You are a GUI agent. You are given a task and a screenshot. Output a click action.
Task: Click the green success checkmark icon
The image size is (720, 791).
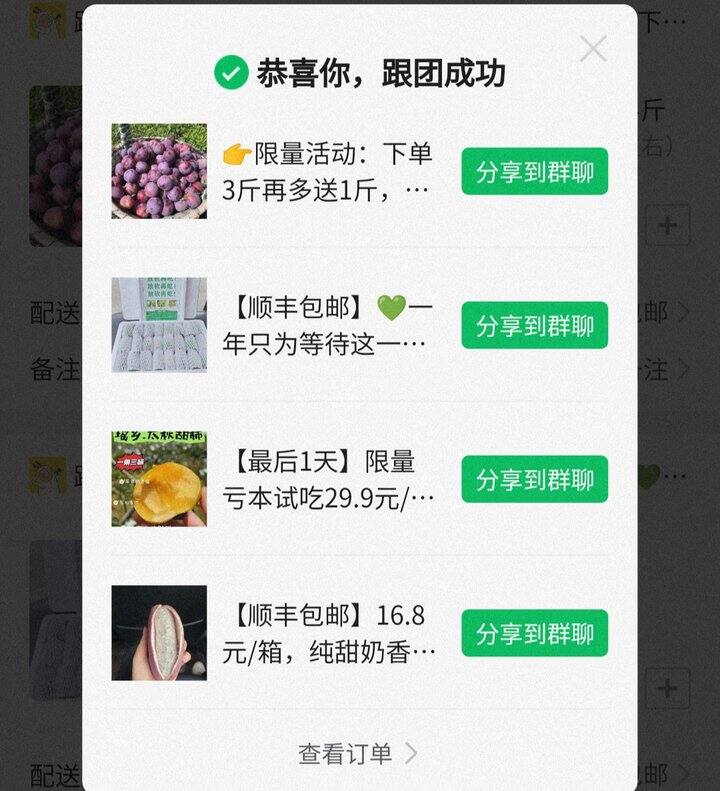(232, 71)
